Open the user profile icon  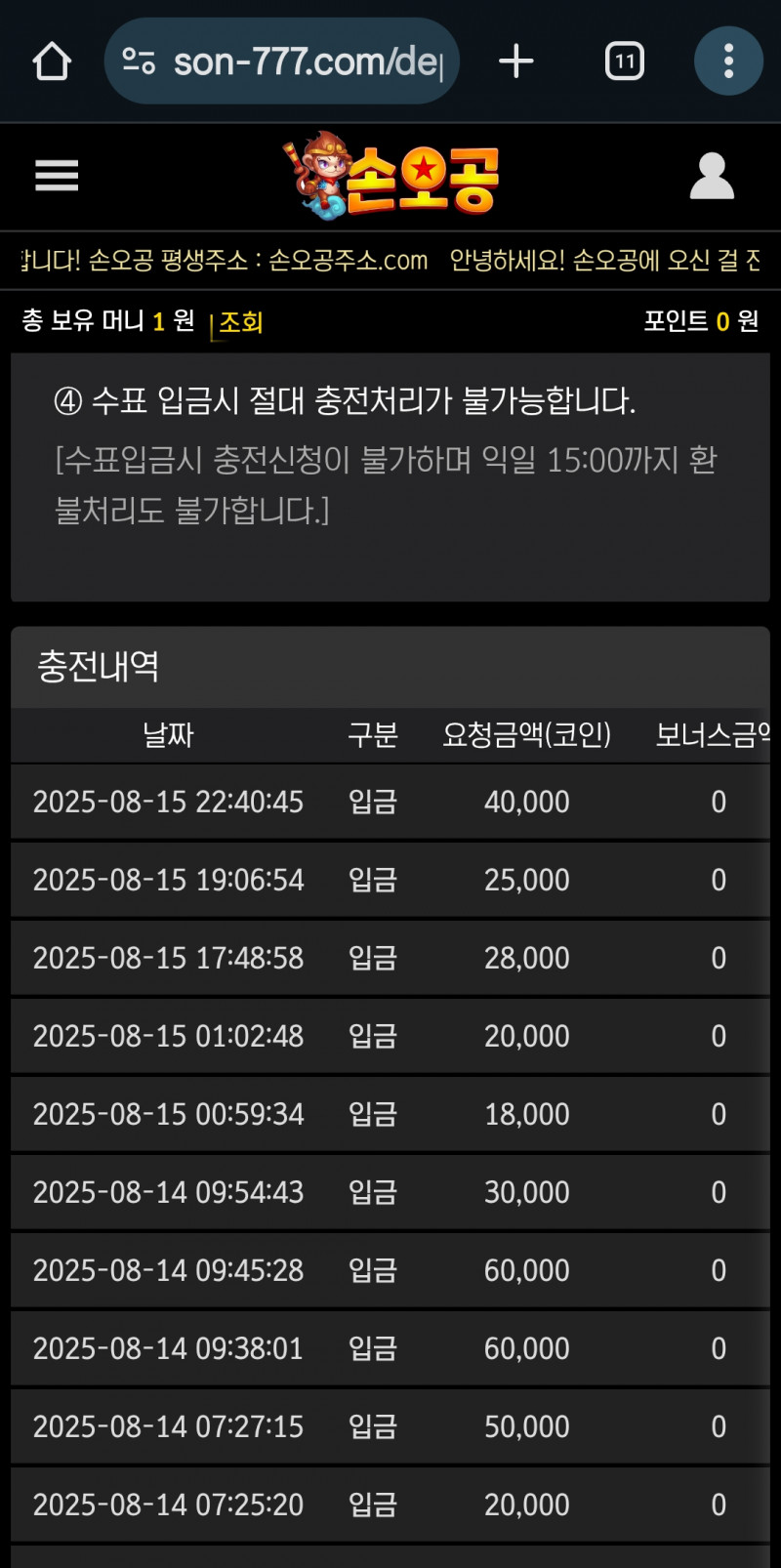pyautogui.click(x=712, y=176)
